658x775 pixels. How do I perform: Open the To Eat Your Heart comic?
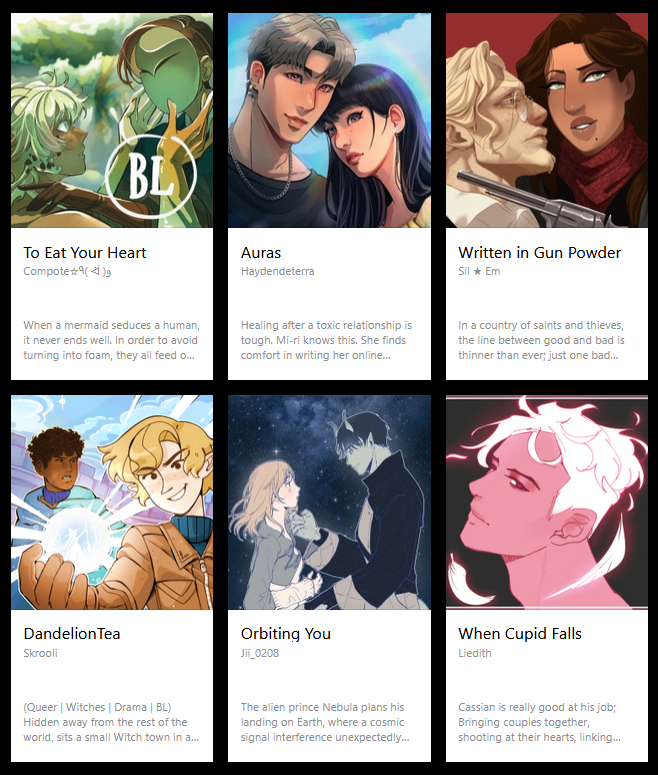[x=111, y=195]
